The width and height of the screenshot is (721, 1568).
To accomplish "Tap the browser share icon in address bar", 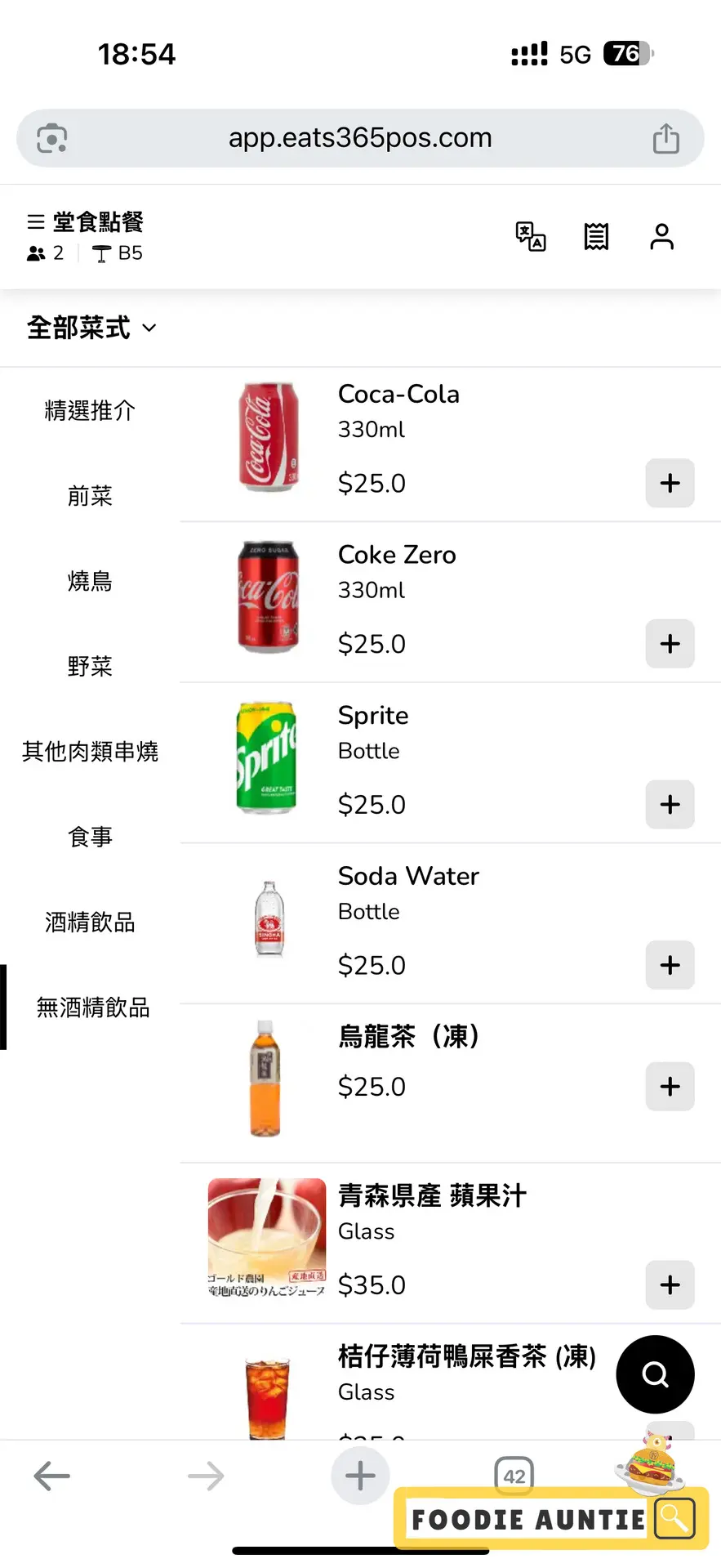I will pyautogui.click(x=665, y=138).
